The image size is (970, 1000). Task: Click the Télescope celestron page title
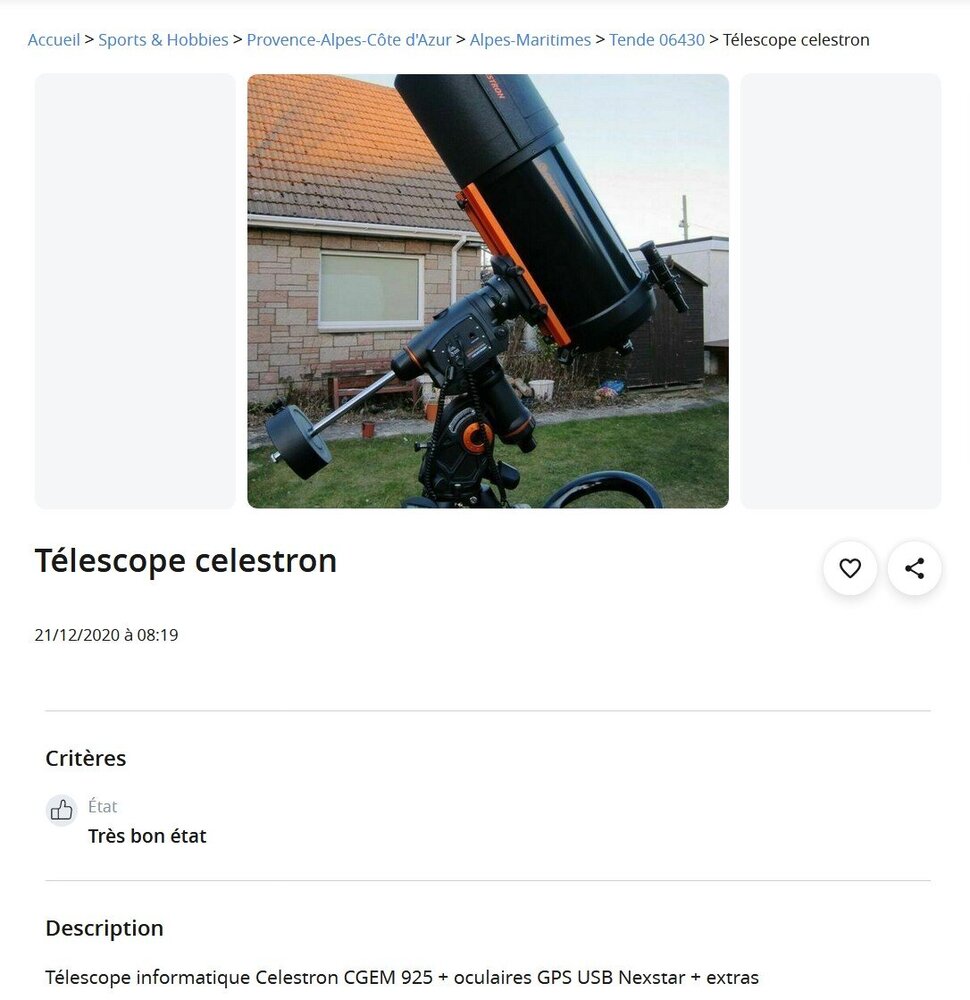click(x=185, y=560)
